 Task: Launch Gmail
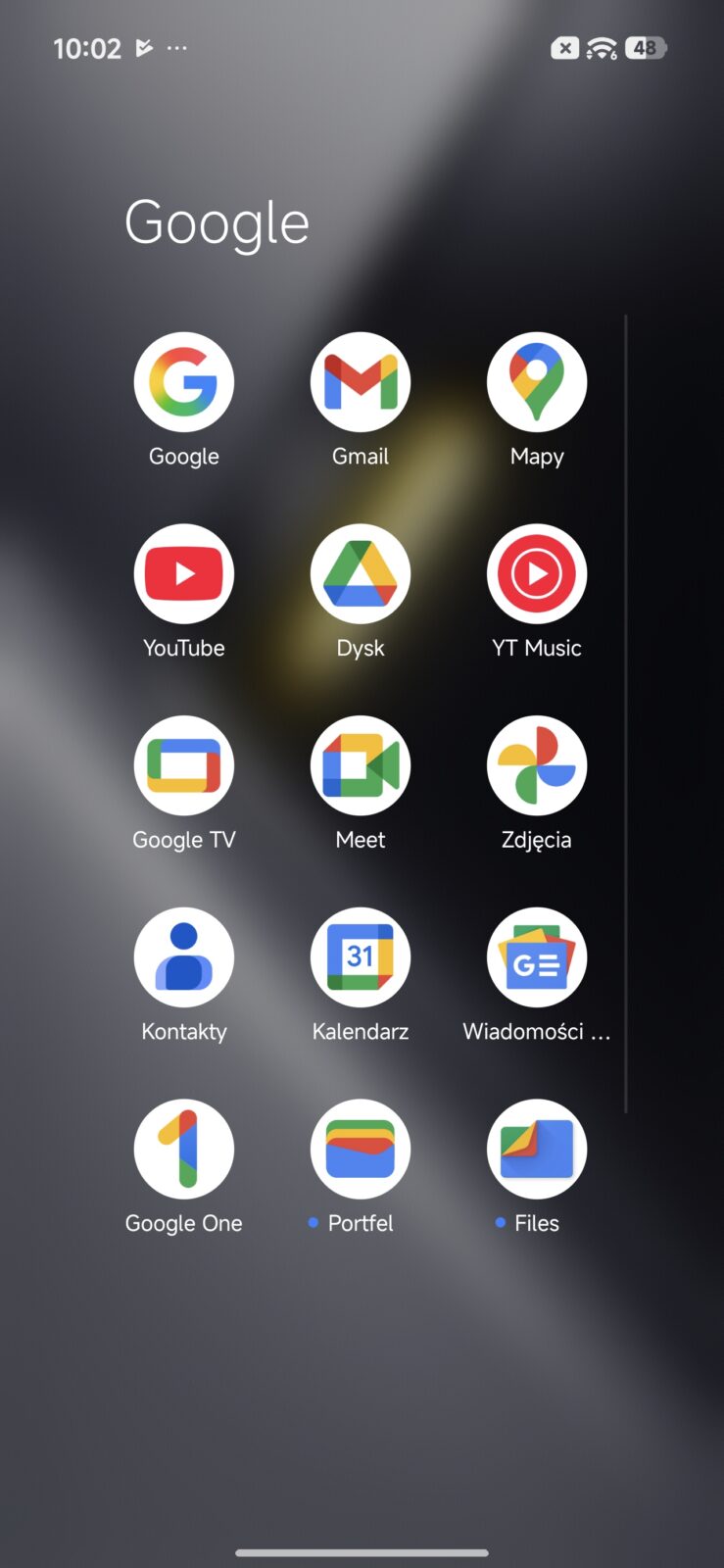click(361, 382)
